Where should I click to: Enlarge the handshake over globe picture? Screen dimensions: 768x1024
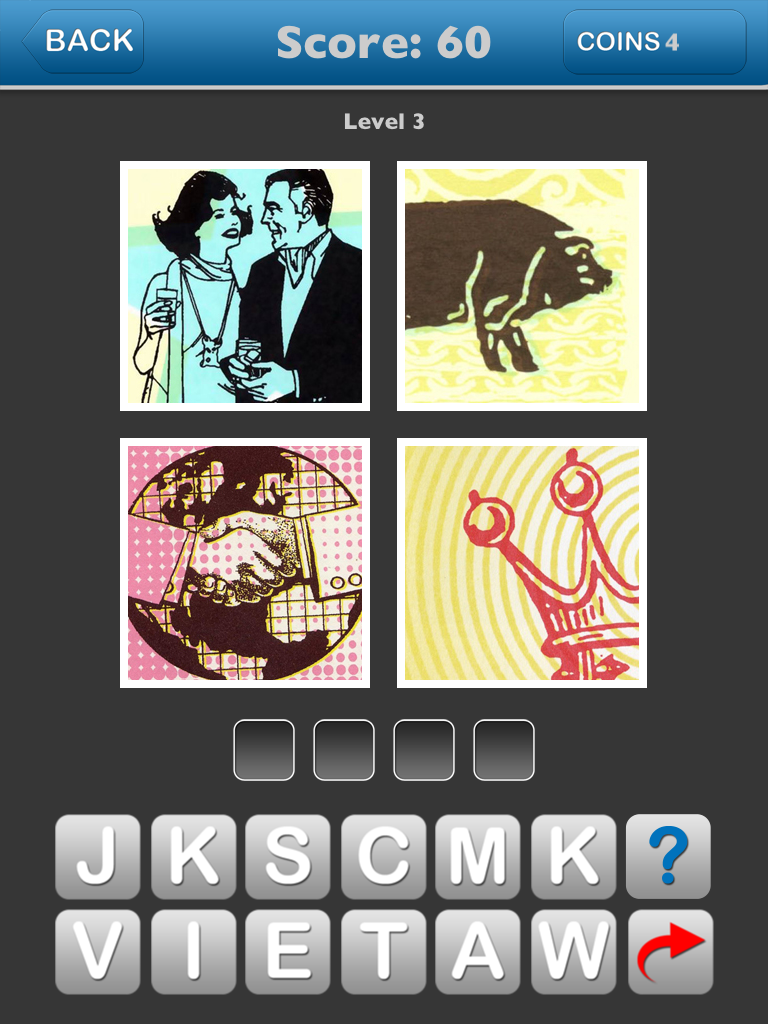coord(245,563)
